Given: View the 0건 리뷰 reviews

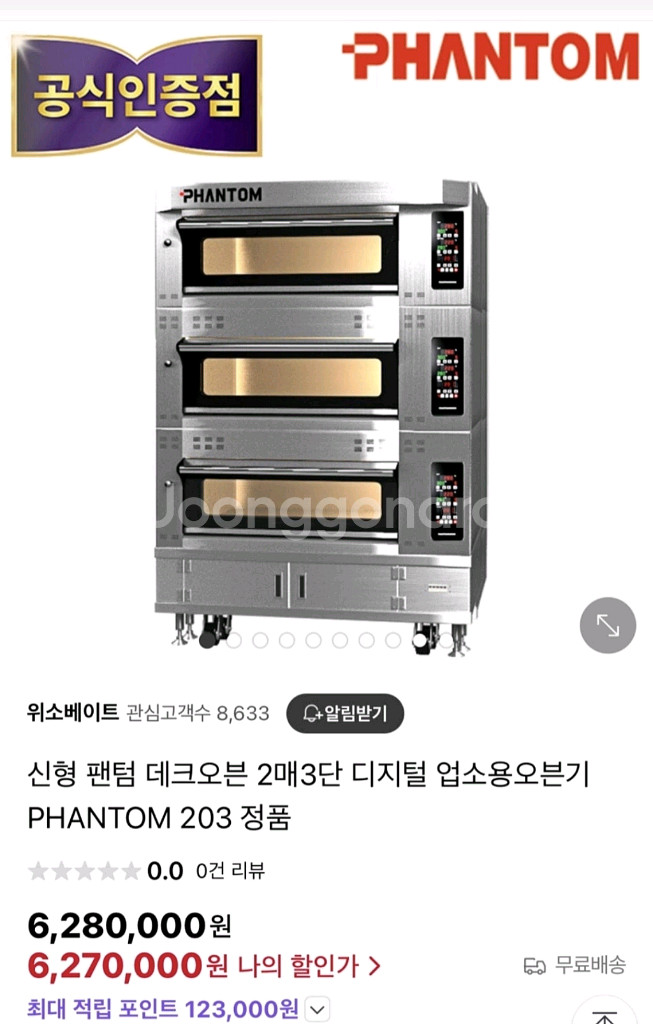Looking at the screenshot, I should point(230,871).
